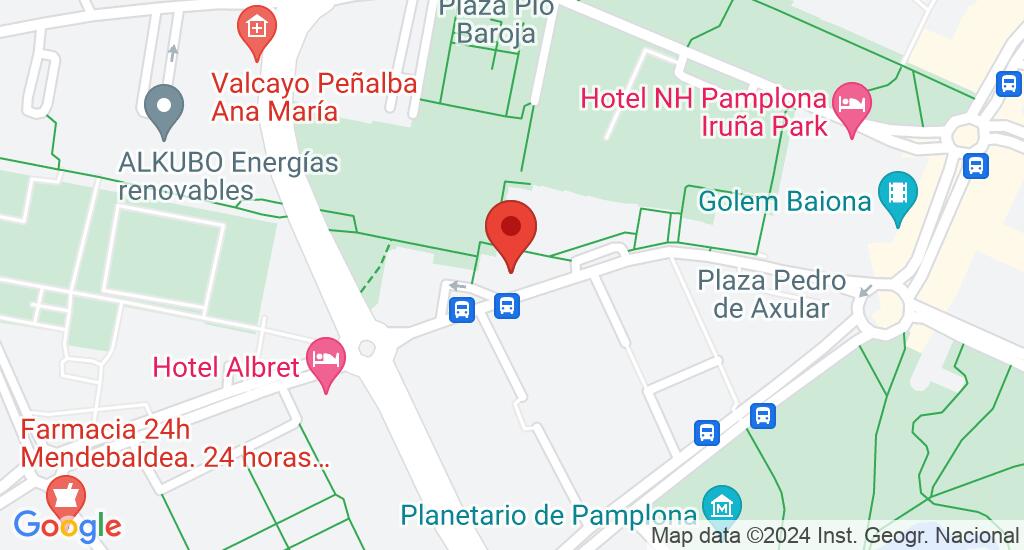
Task: Select the ALKUBO Energías renovables marker
Action: click(161, 107)
